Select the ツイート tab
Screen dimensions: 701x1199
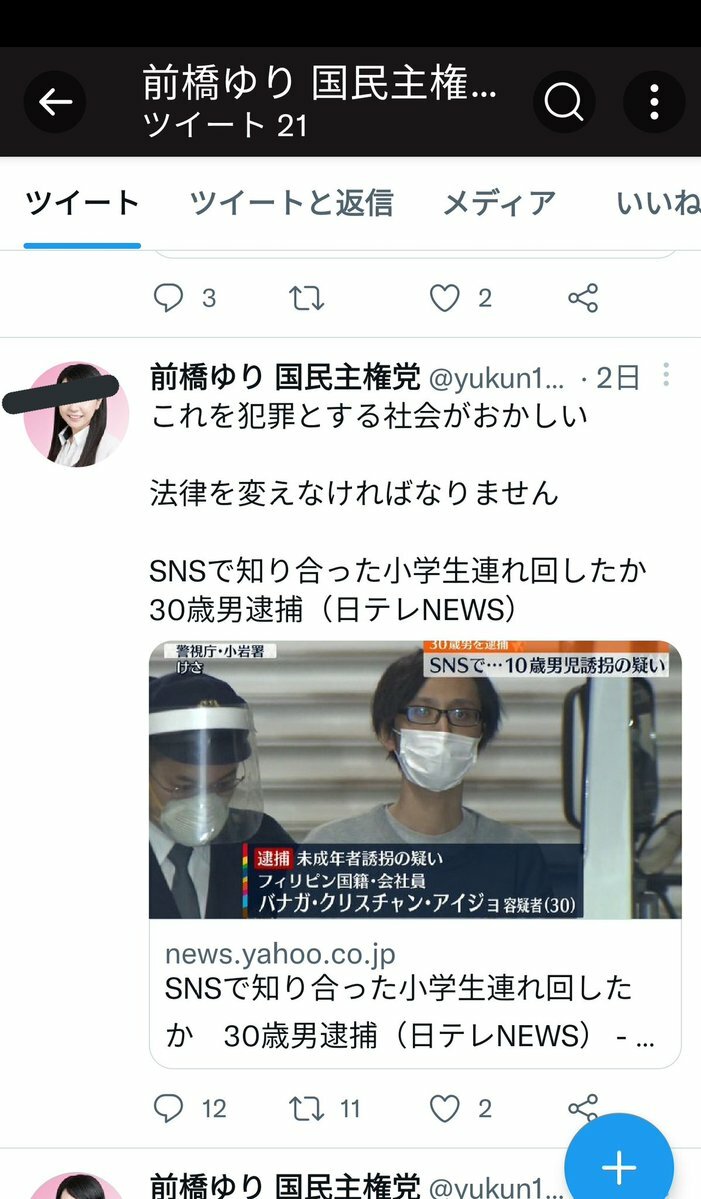82,203
